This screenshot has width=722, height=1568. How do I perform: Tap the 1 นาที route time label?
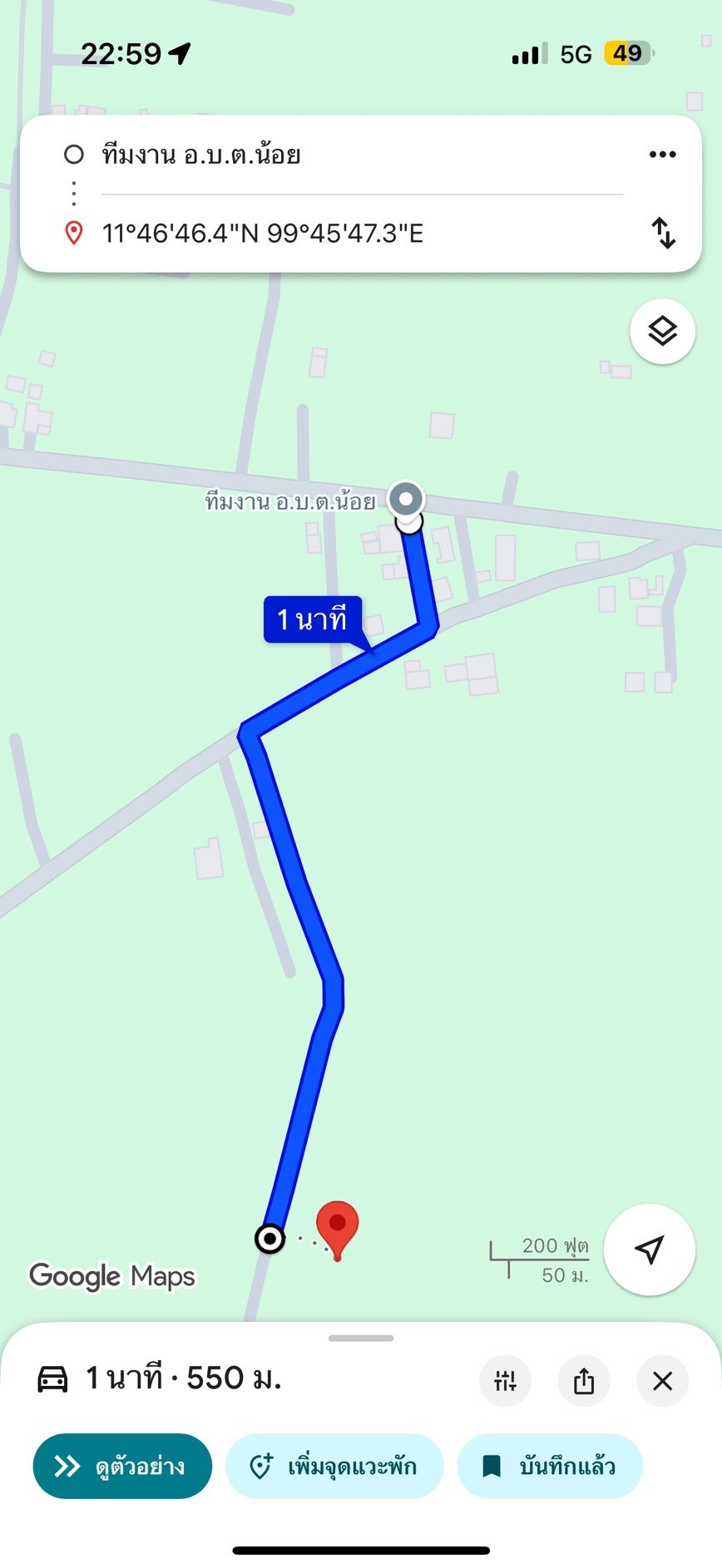(312, 619)
